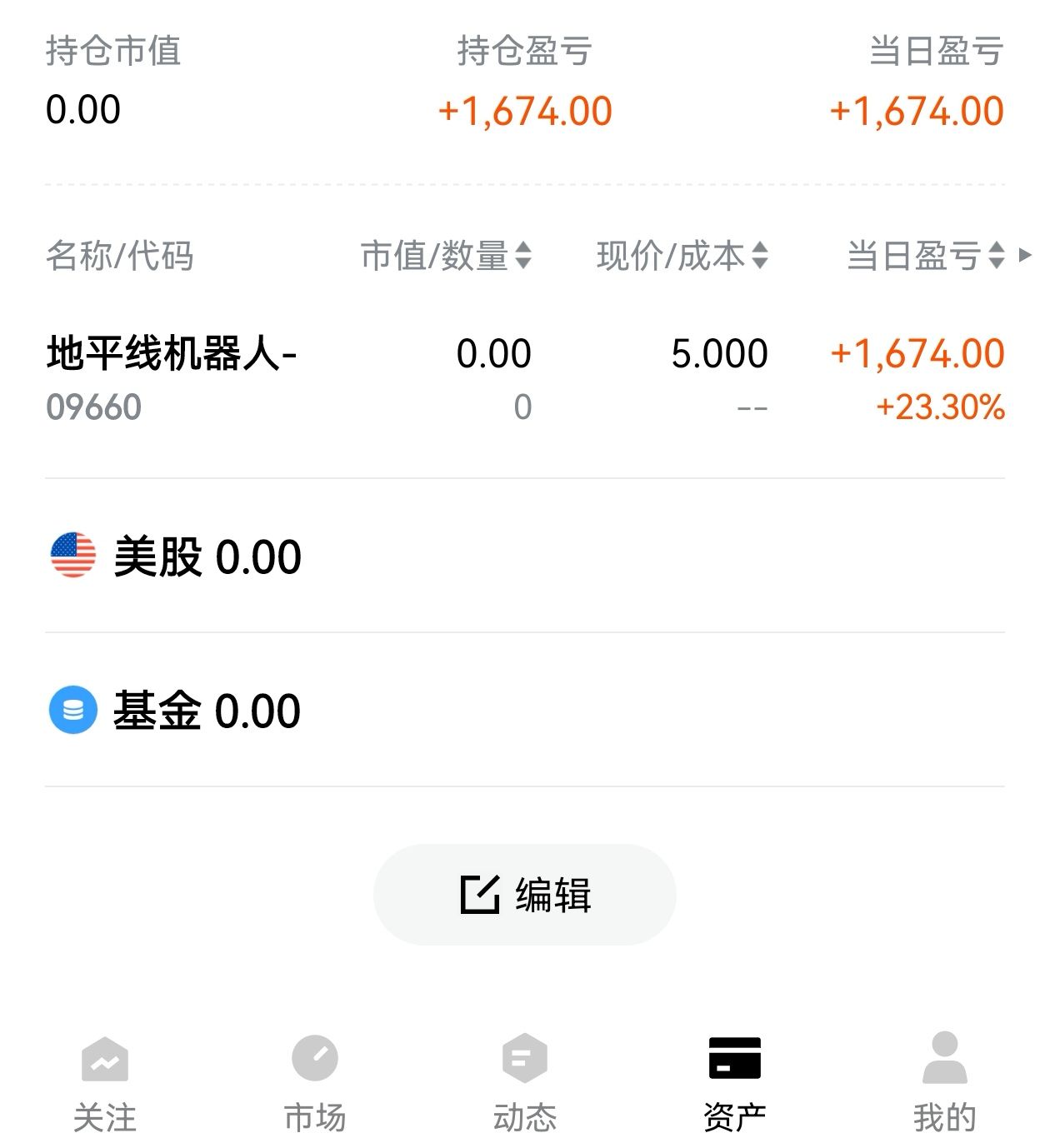Viewport: 1050px width, 1148px height.
Task: Sort holdings by 市值/数量
Action: (446, 256)
